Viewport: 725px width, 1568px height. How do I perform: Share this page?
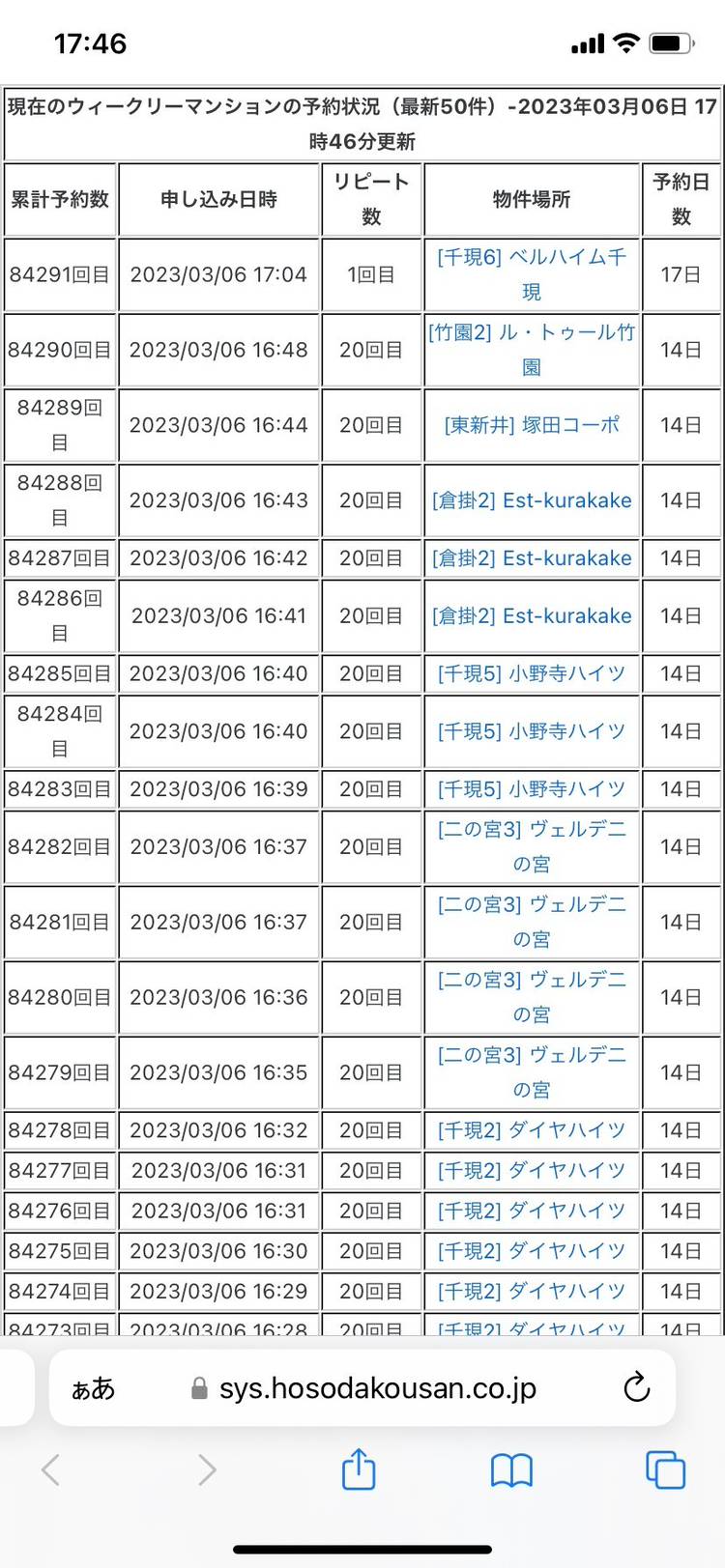(359, 1469)
